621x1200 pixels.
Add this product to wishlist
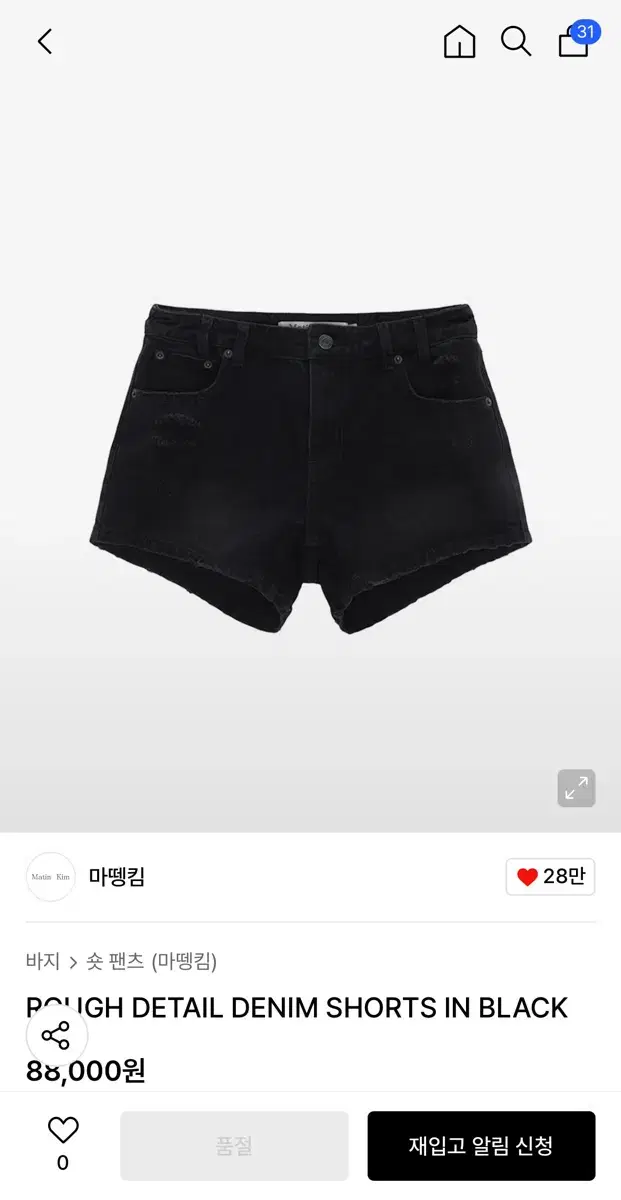[63, 1131]
